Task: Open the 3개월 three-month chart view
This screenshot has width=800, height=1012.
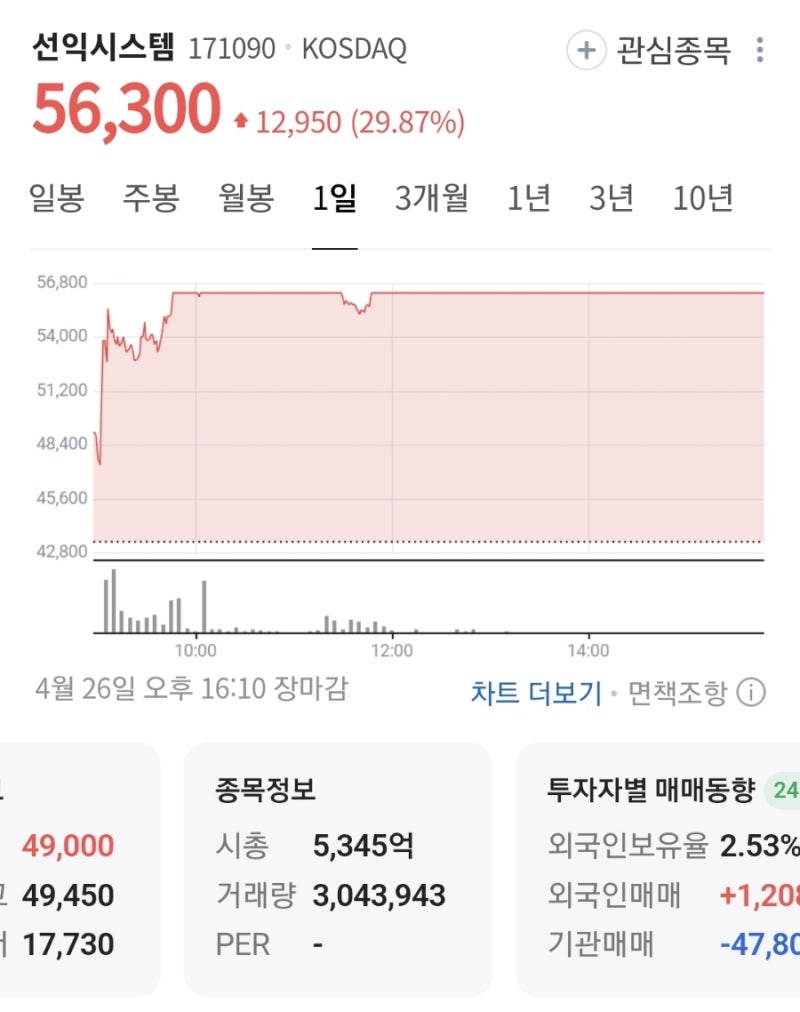Action: (430, 198)
